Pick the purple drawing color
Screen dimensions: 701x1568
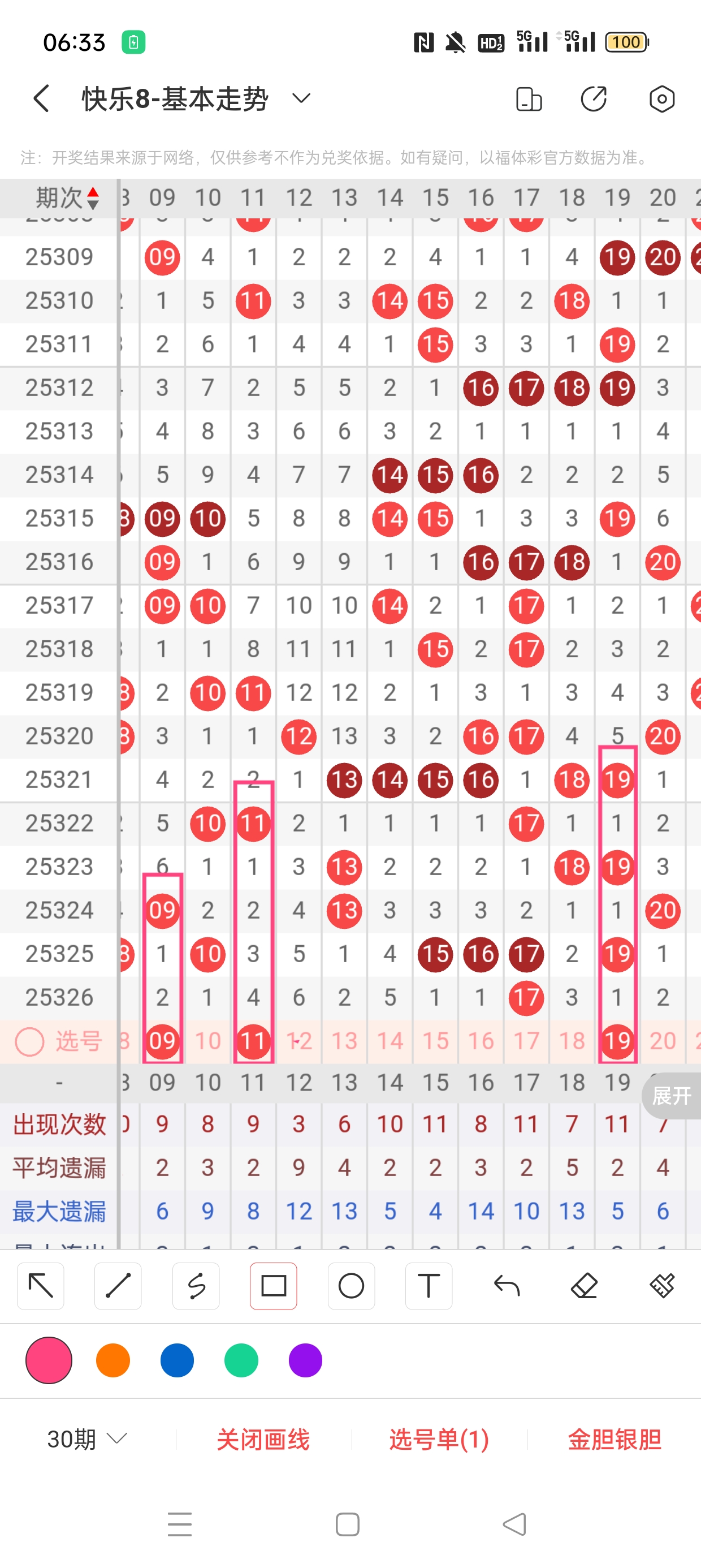pyautogui.click(x=305, y=1360)
